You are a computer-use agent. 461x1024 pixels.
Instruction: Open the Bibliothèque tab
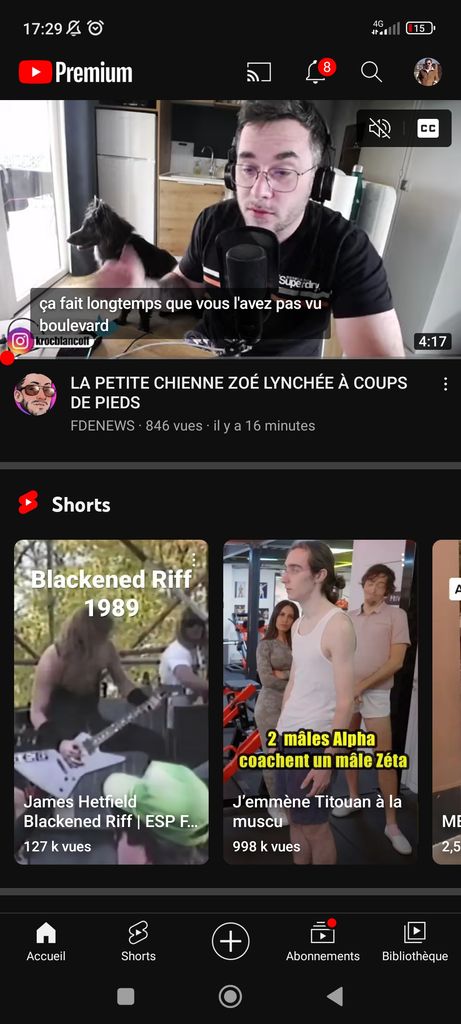click(x=415, y=942)
